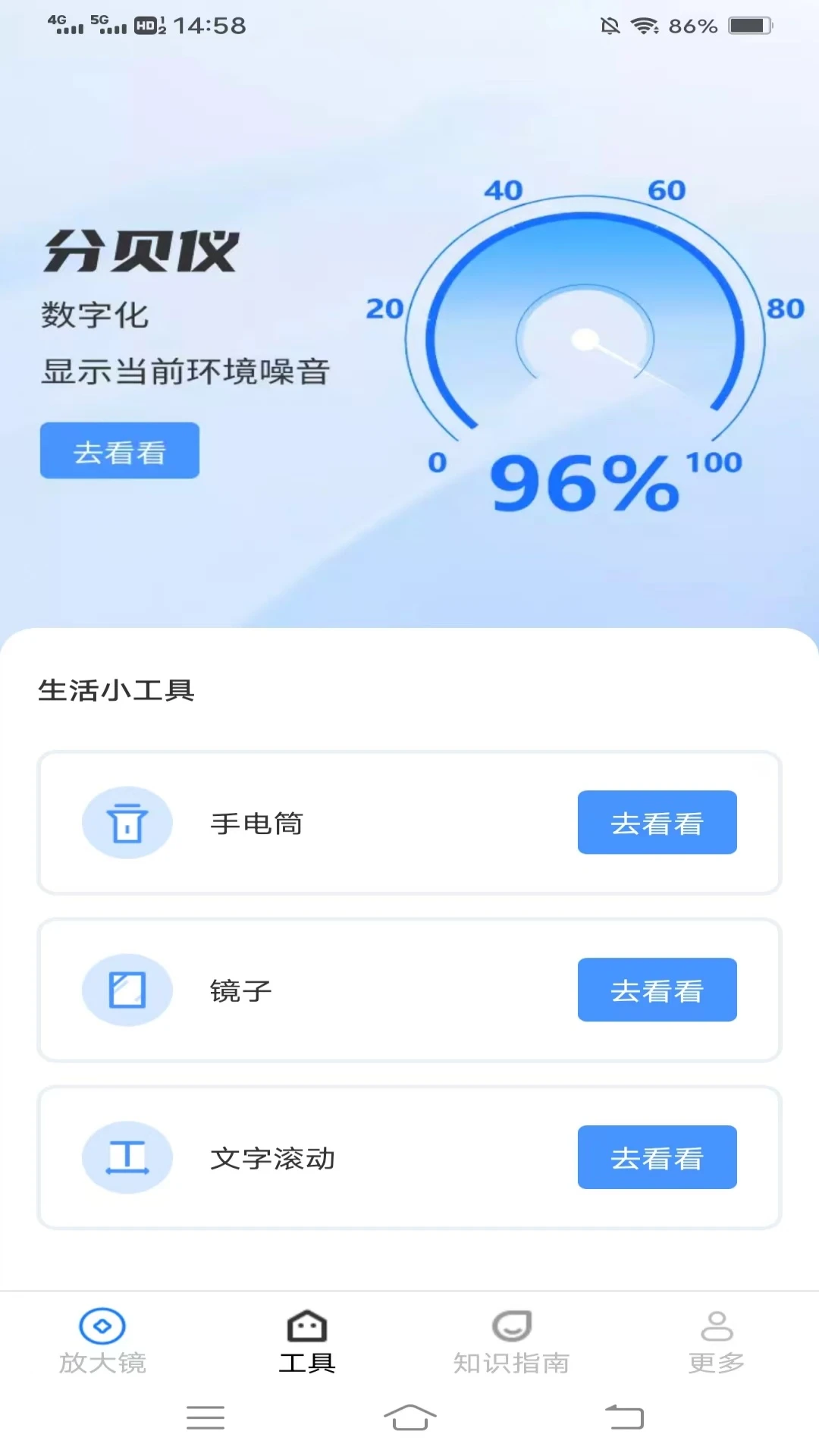Image resolution: width=819 pixels, height=1456 pixels.
Task: Click 去看看 next to 文字滚动
Action: [x=657, y=1157]
